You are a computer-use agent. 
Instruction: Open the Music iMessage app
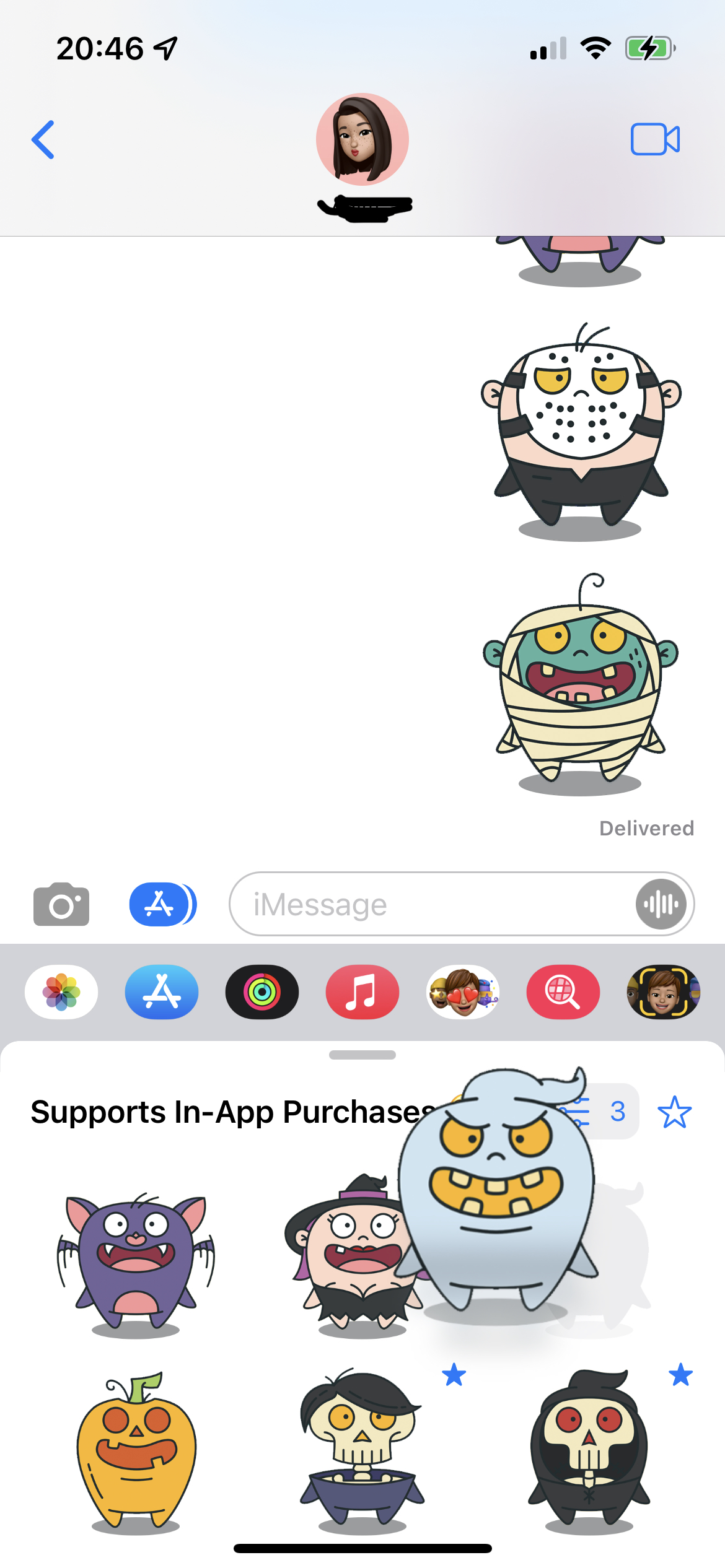point(362,992)
